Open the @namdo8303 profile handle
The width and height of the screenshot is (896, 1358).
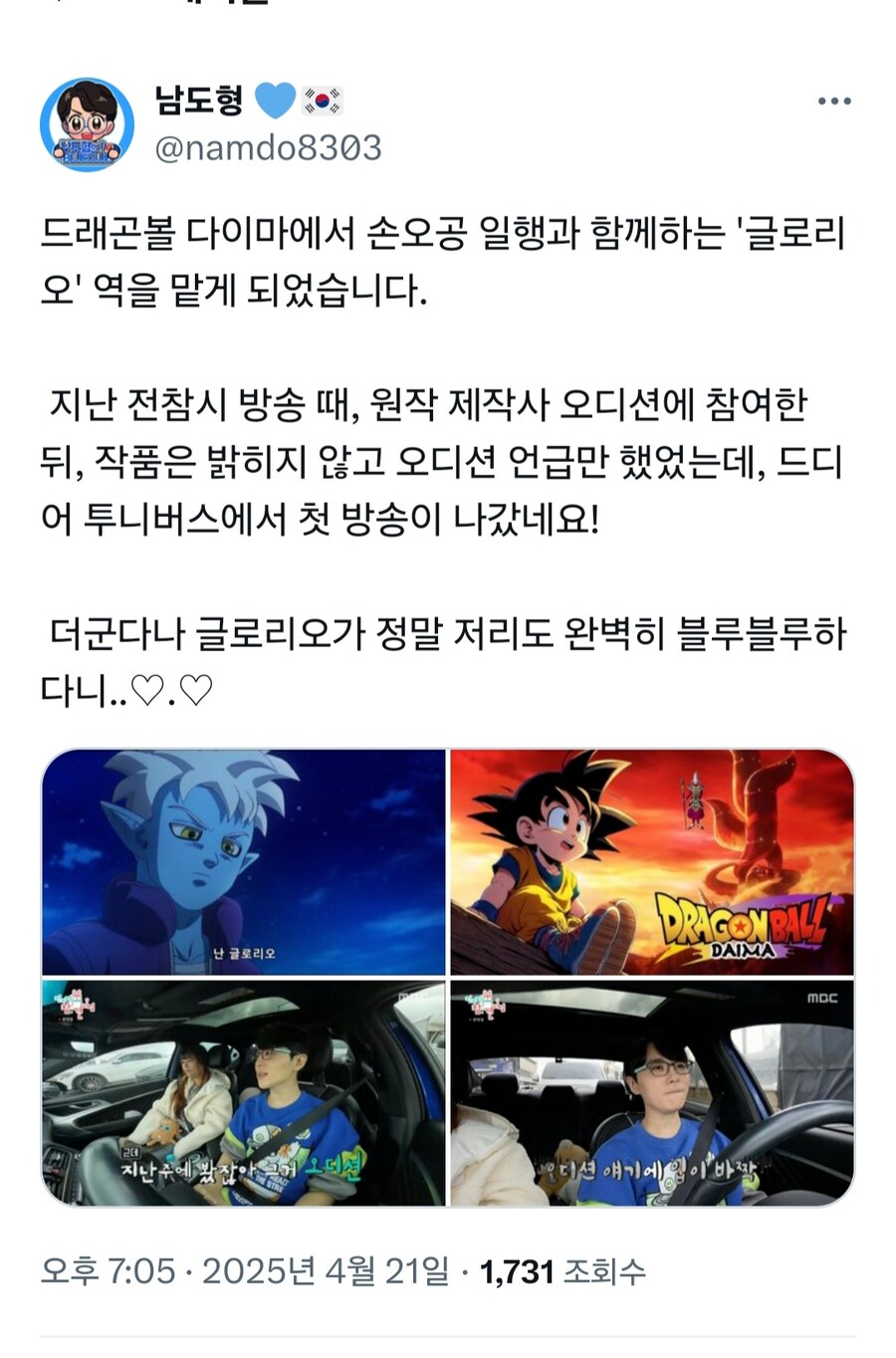(x=269, y=148)
